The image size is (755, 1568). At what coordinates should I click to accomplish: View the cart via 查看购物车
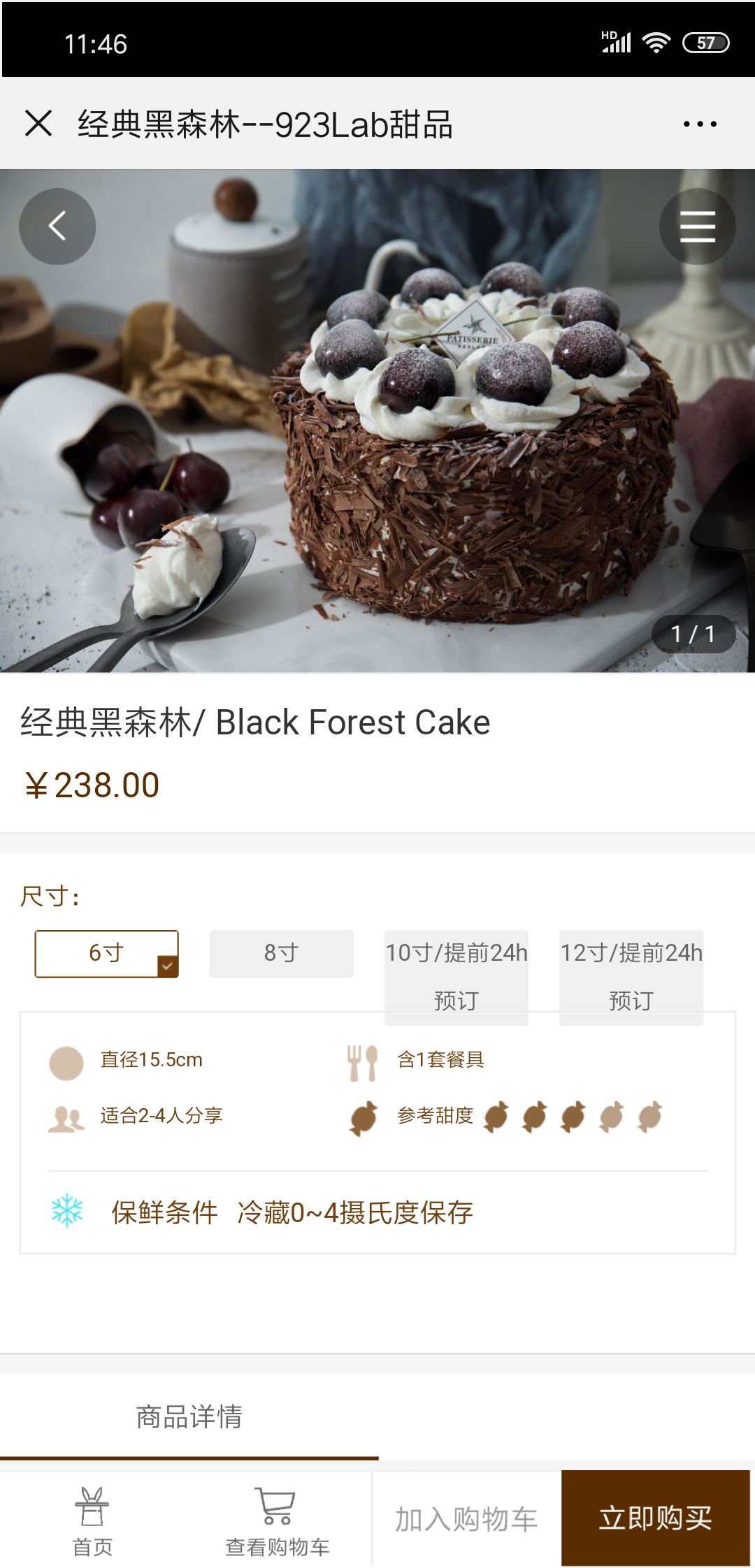pos(278,1520)
